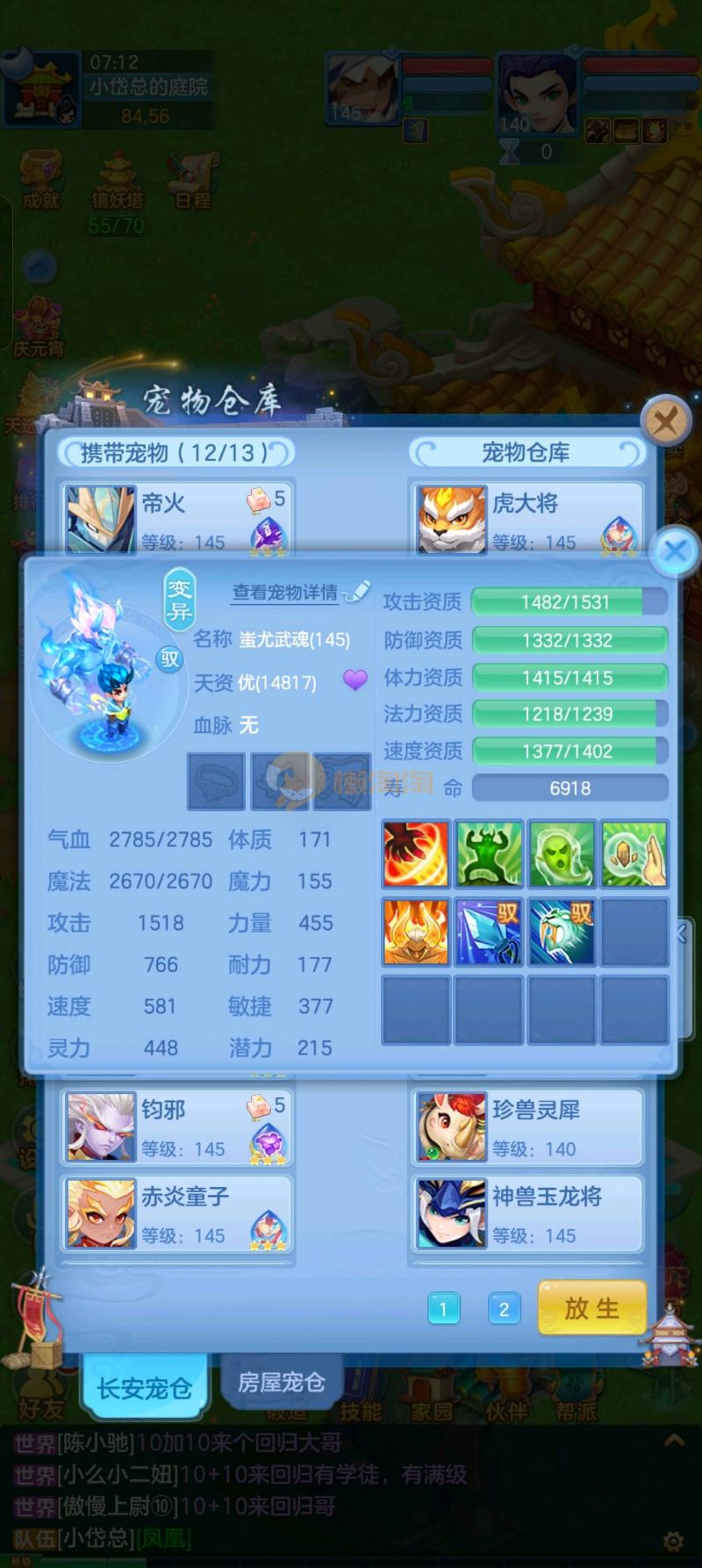Viewport: 702px width, 1568px height.
Task: Select the pet 赤炎童子
Action: coord(175,1214)
